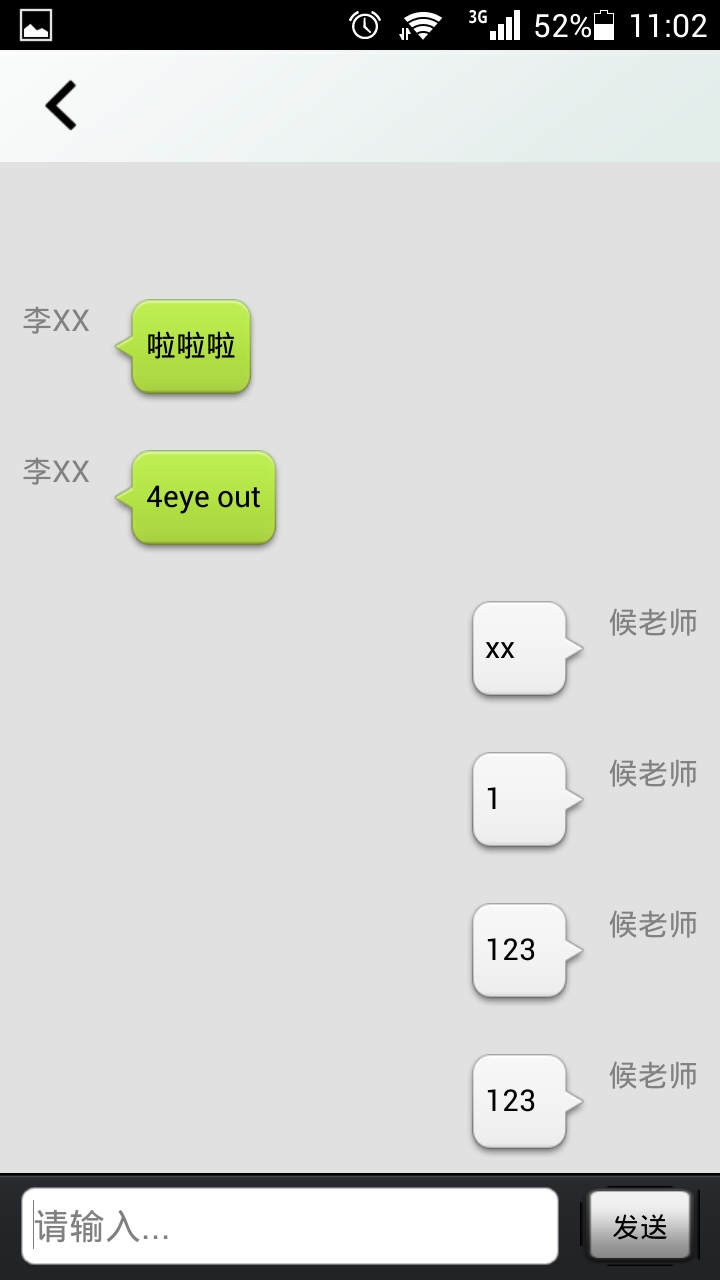
Task: Tap the white bubble containing xx
Action: pos(519,647)
